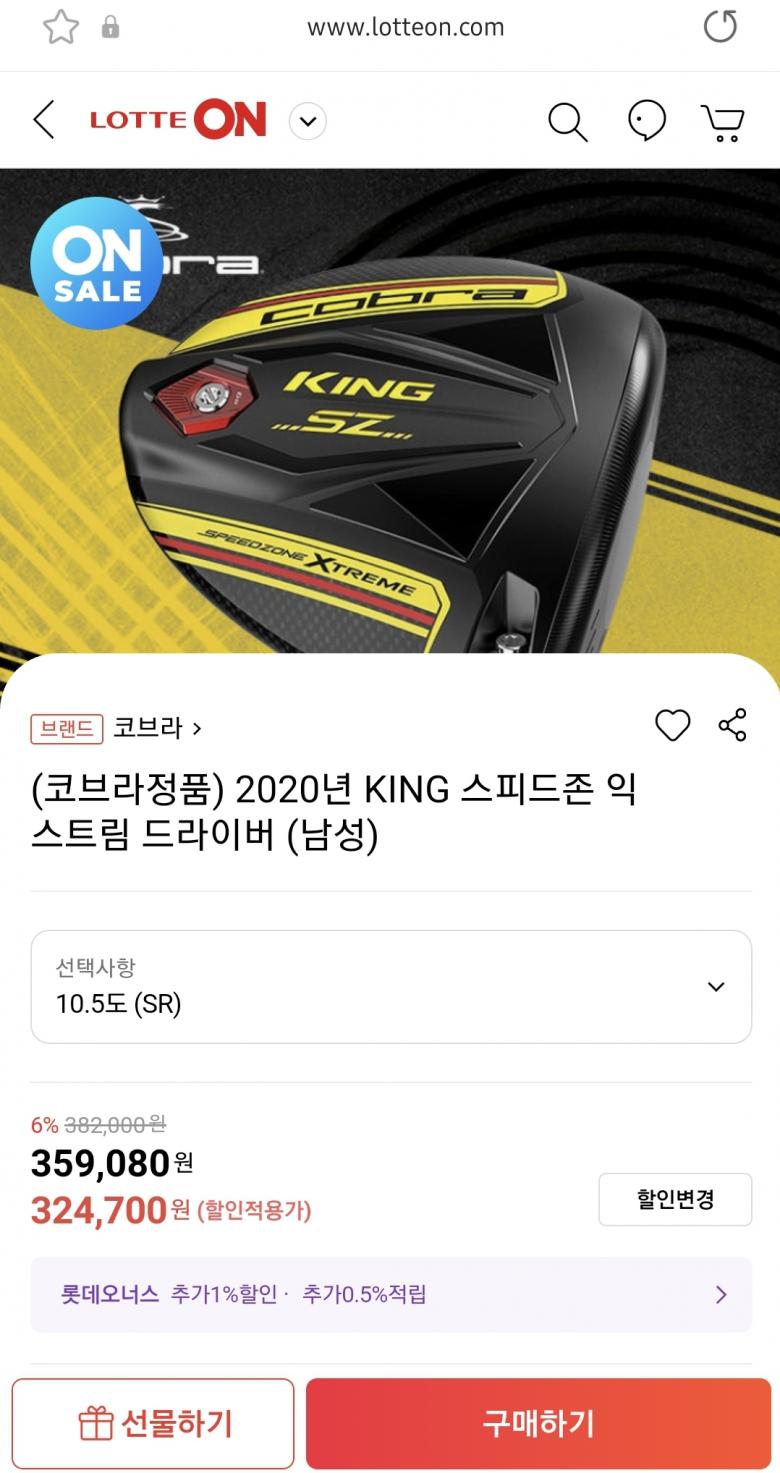Add product to wishlist with heart icon
The height and width of the screenshot is (1473, 780).
coord(672,726)
